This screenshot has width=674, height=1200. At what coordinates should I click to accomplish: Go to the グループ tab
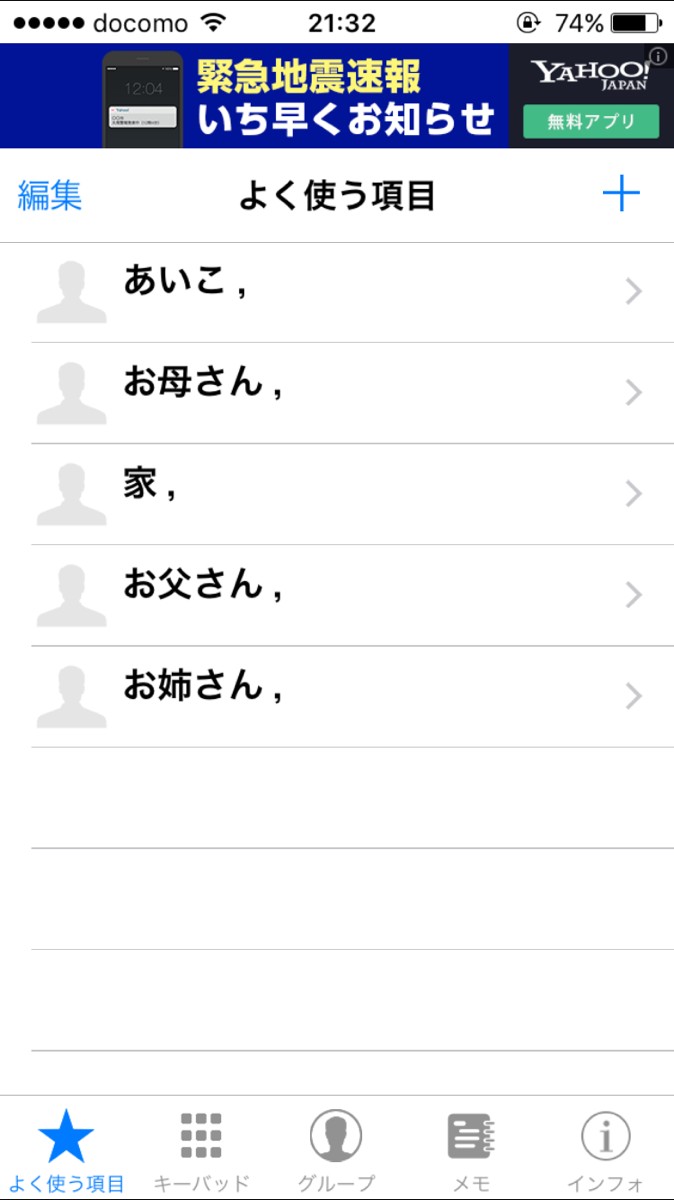pos(336,1150)
